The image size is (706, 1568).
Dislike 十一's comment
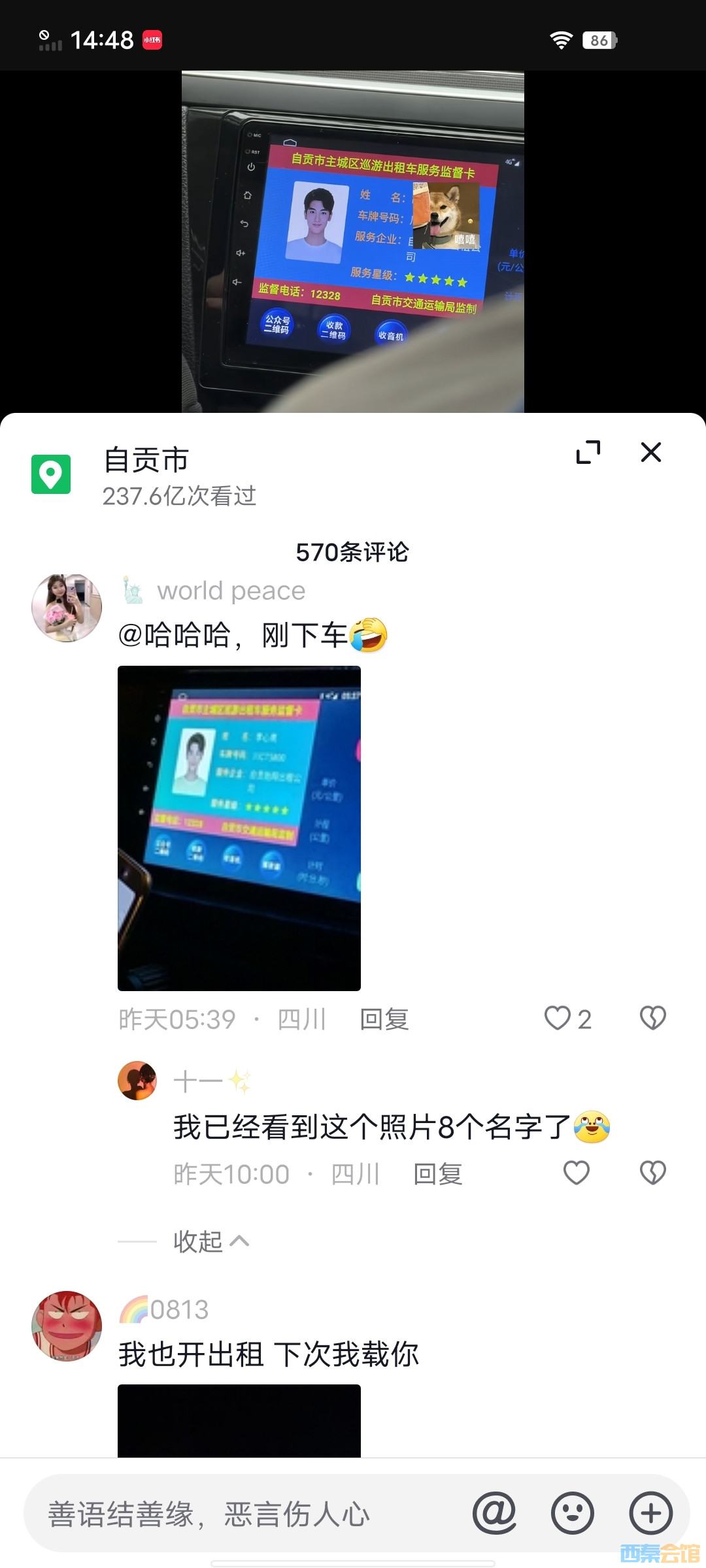click(x=652, y=1173)
